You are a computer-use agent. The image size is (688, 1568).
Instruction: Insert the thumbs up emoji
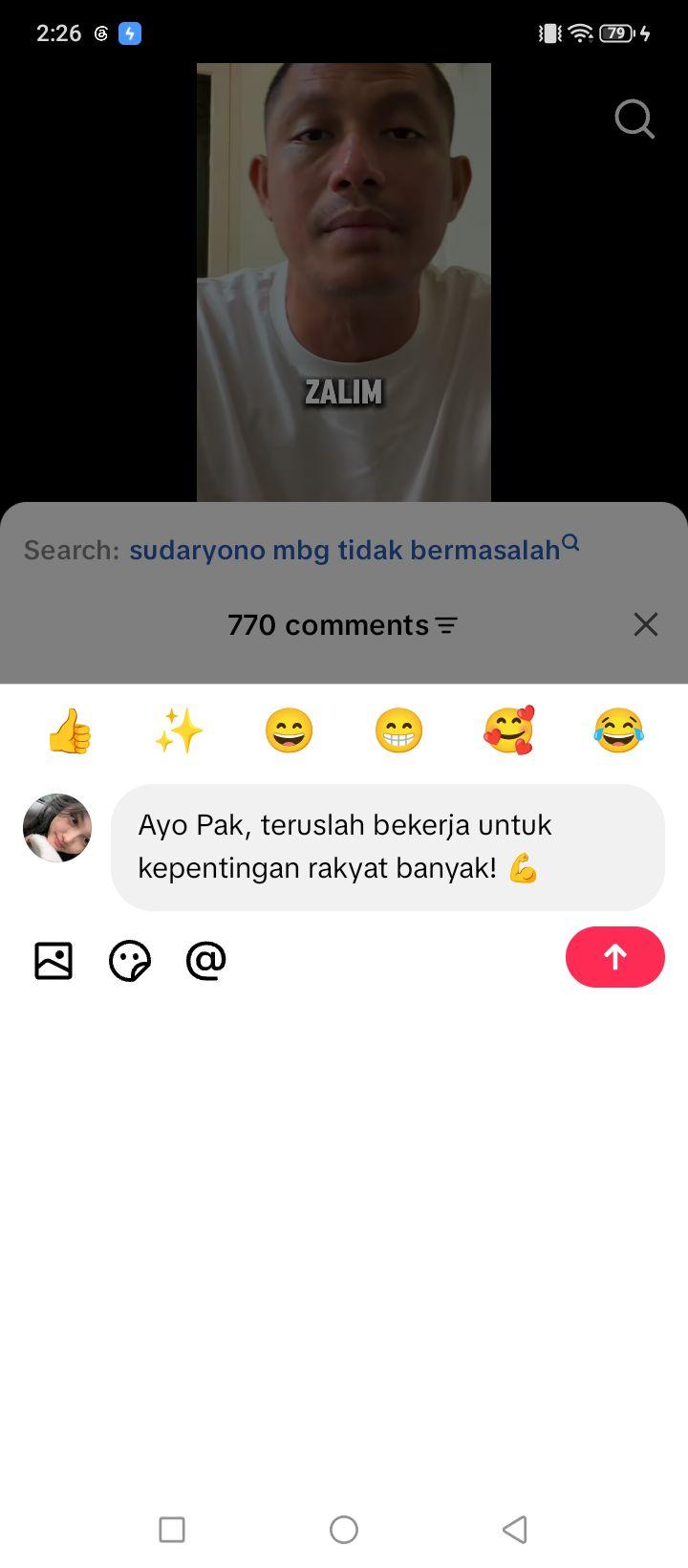pos(70,731)
